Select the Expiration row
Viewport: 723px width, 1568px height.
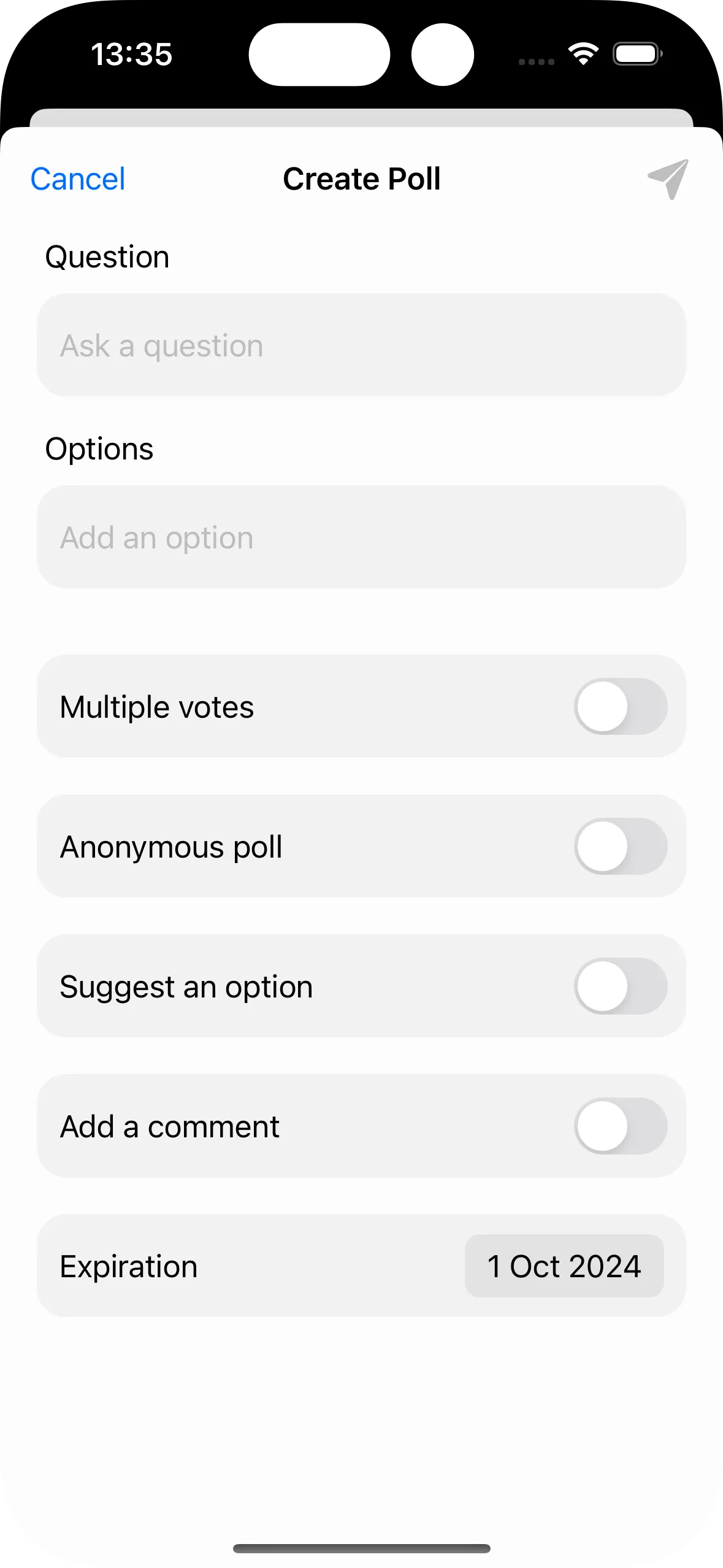click(x=245, y=1266)
